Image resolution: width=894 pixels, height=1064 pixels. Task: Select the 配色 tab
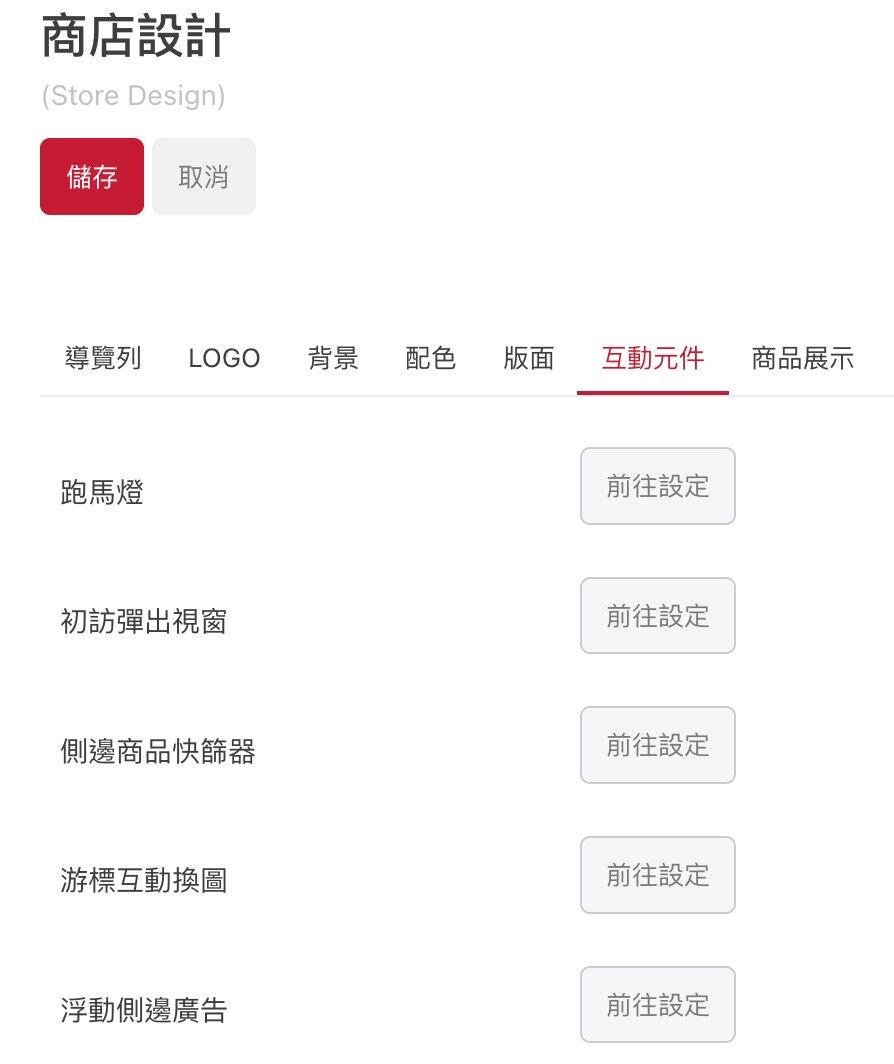pyautogui.click(x=431, y=358)
